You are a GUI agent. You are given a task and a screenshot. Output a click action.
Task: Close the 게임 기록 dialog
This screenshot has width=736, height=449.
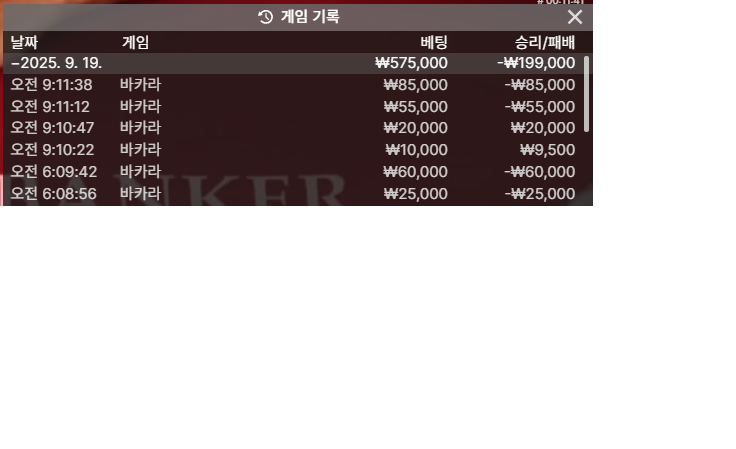(x=575, y=17)
